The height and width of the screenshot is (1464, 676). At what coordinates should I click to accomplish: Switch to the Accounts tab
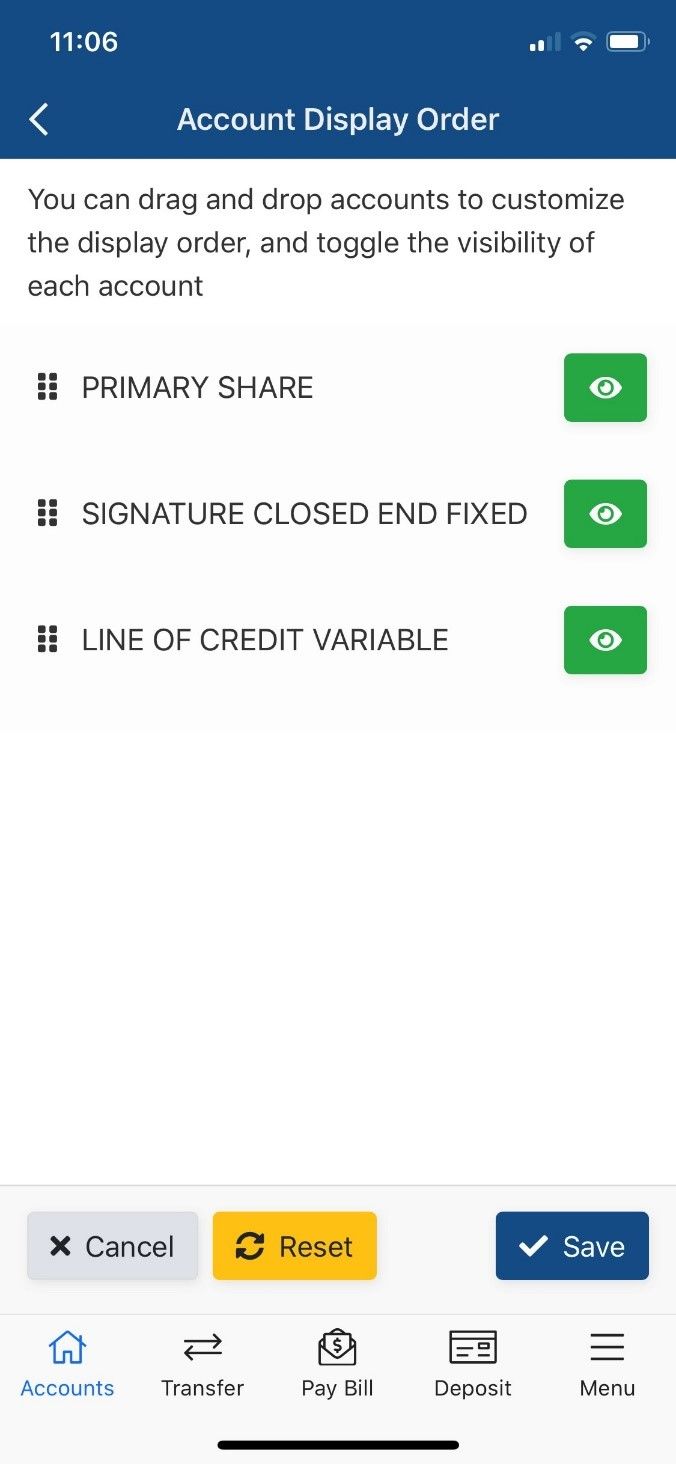coord(67,1363)
